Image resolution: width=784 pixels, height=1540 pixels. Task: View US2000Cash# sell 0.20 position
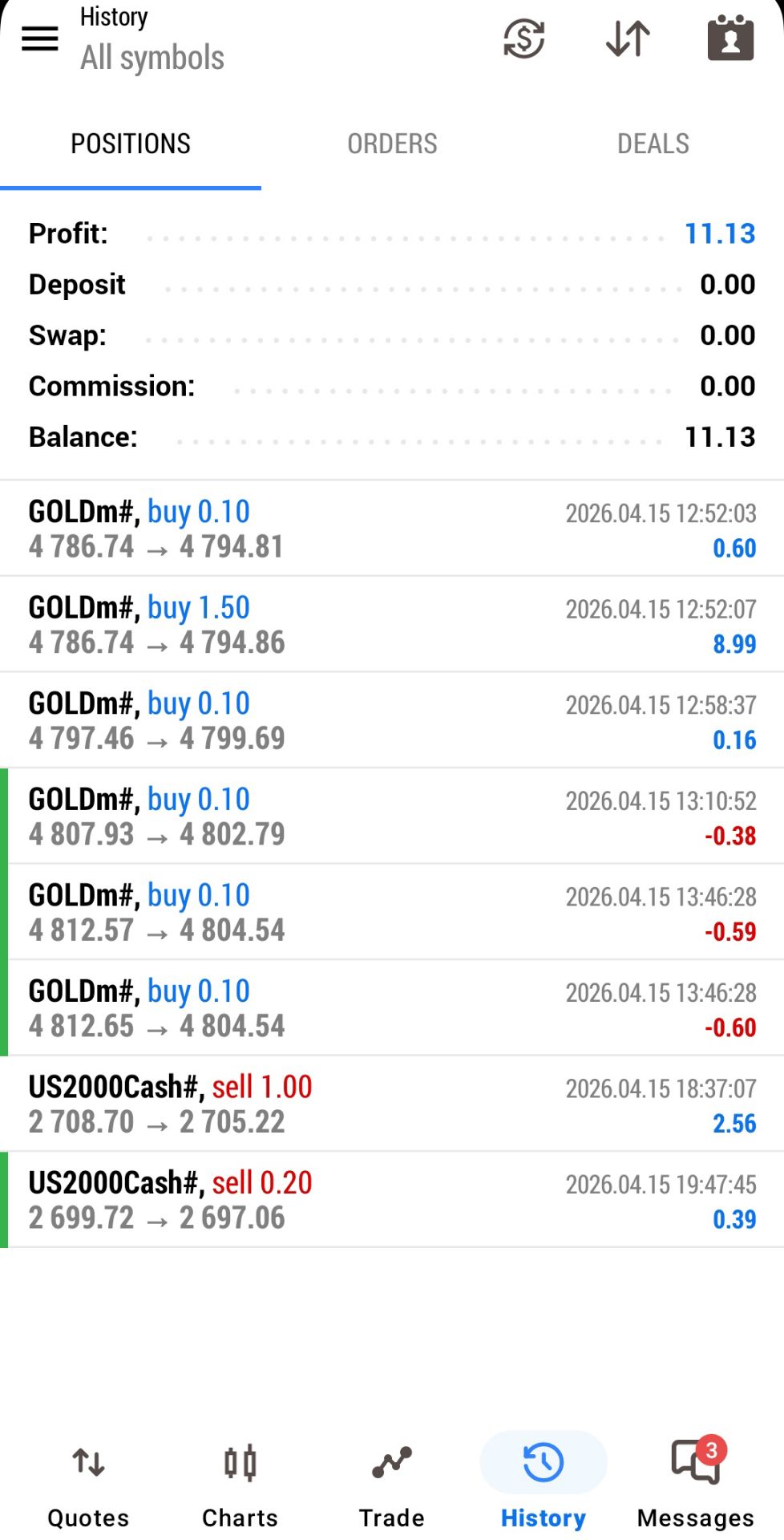point(392,1199)
